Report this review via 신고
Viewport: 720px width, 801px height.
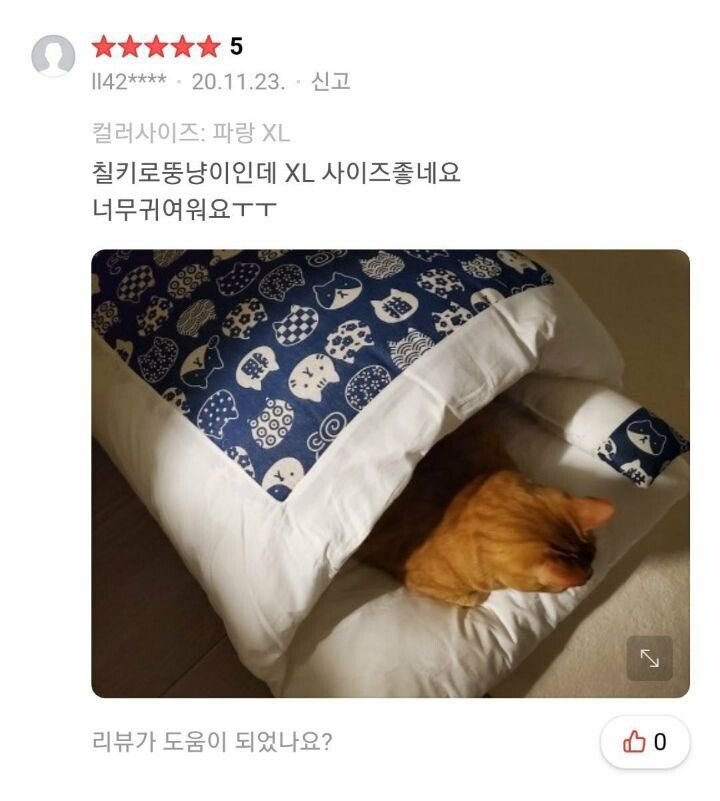pyautogui.click(x=330, y=81)
